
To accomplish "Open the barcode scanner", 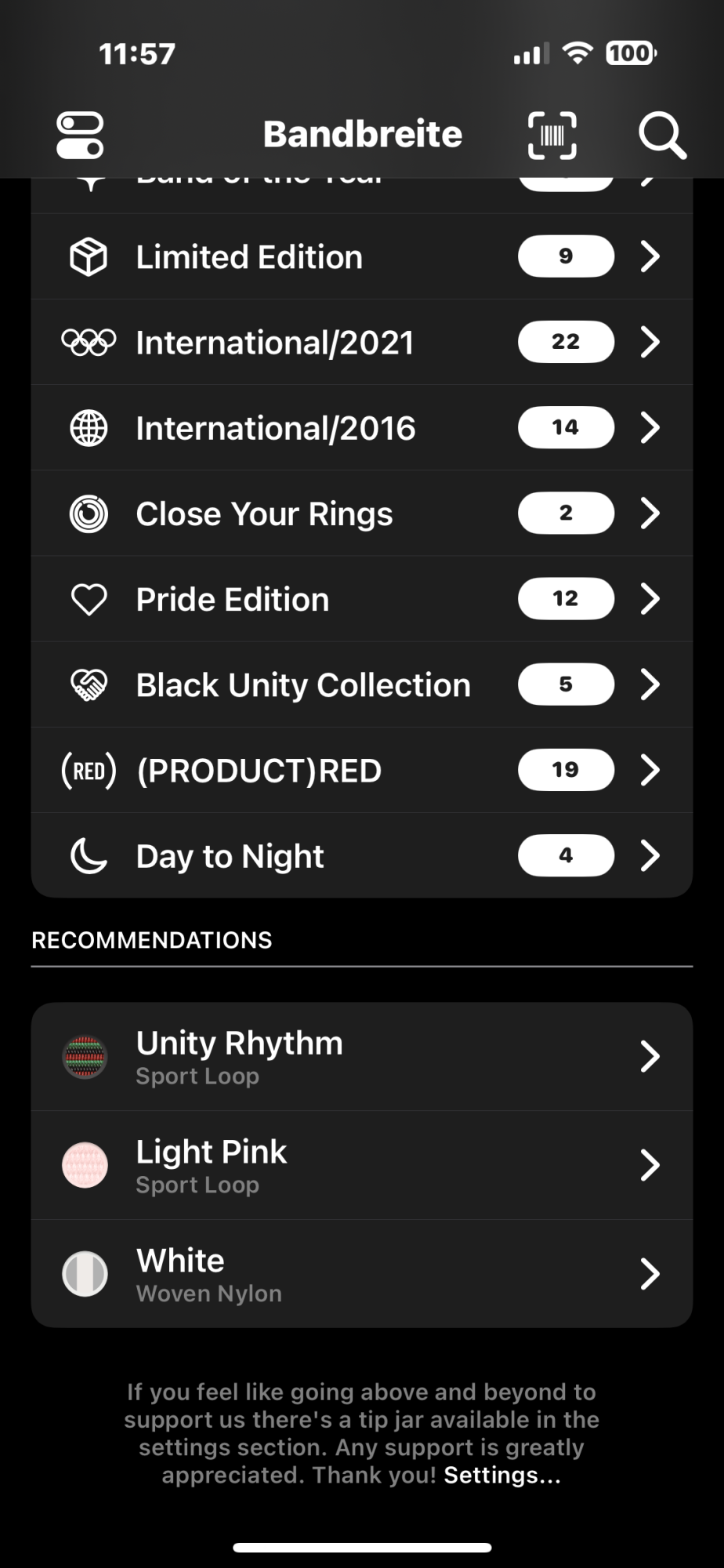I will (552, 136).
